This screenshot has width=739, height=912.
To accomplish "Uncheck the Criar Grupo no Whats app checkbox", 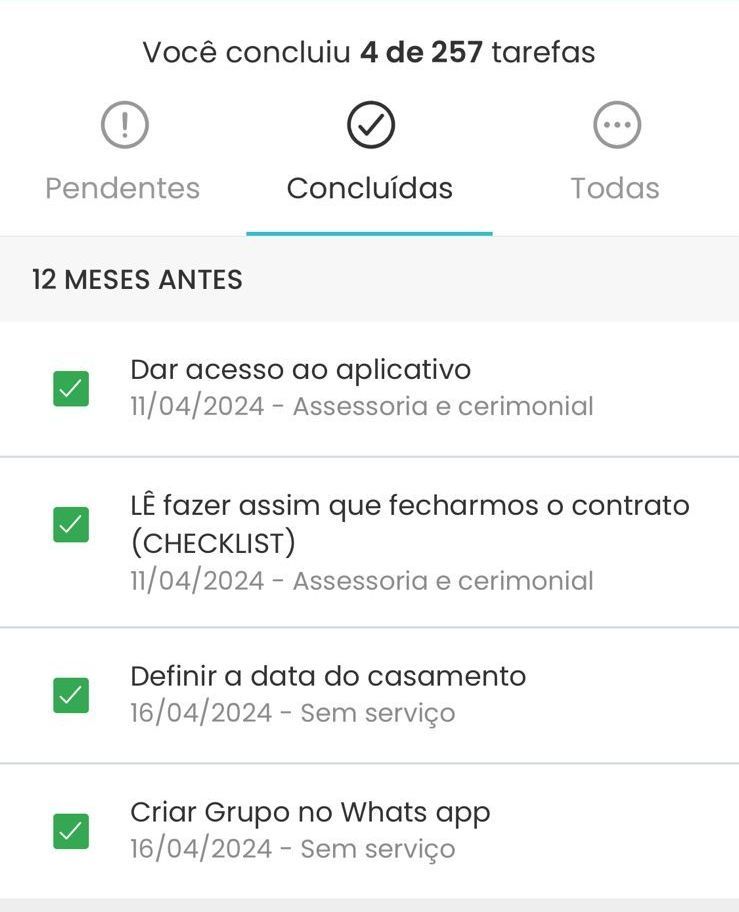I will click(71, 831).
